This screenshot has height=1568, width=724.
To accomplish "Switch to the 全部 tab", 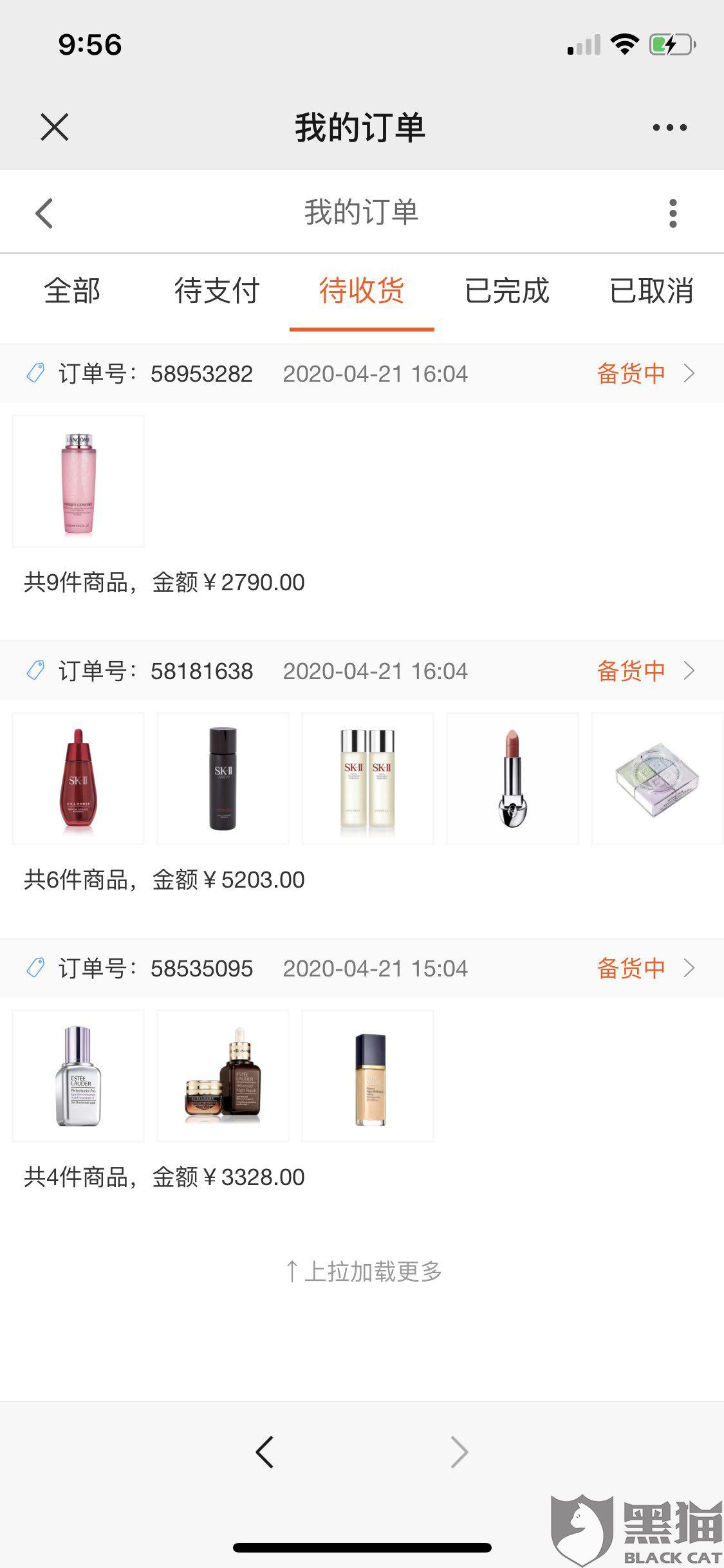I will pyautogui.click(x=72, y=291).
